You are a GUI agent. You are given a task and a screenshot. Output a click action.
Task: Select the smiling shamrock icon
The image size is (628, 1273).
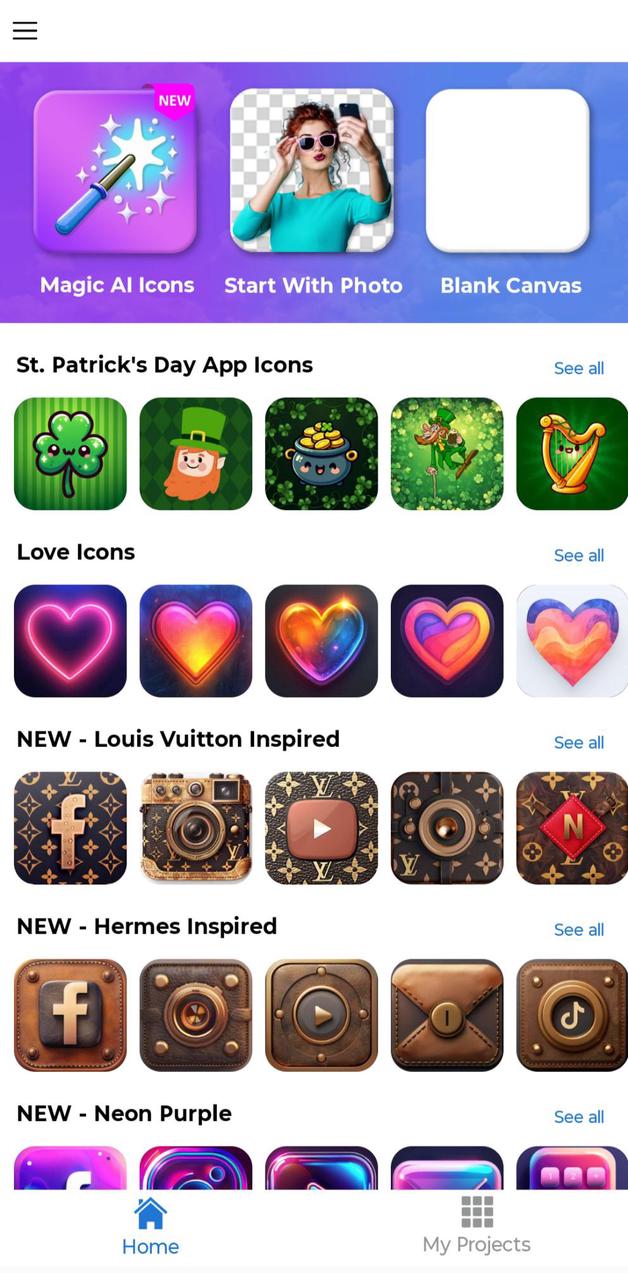tap(70, 454)
